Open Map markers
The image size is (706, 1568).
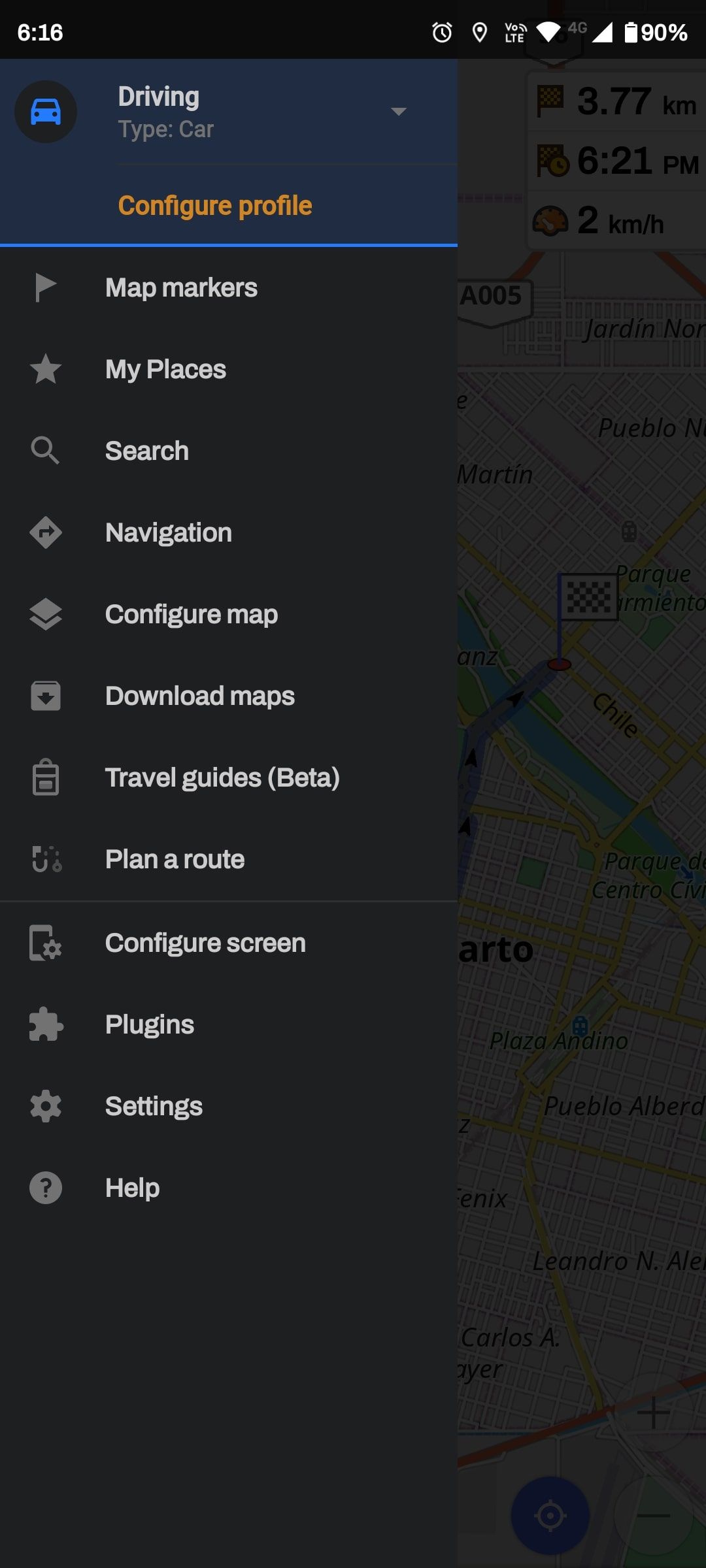click(181, 287)
